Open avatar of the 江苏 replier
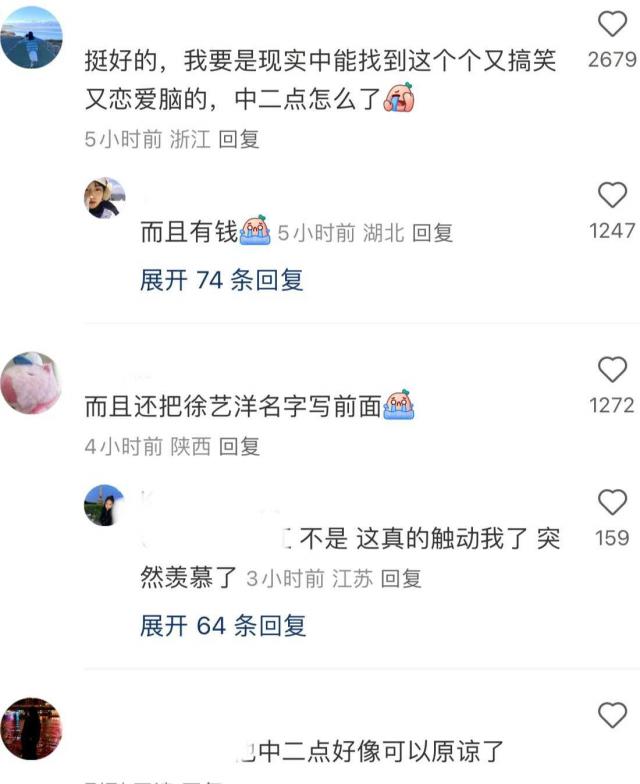This screenshot has width=640, height=784. 104,505
